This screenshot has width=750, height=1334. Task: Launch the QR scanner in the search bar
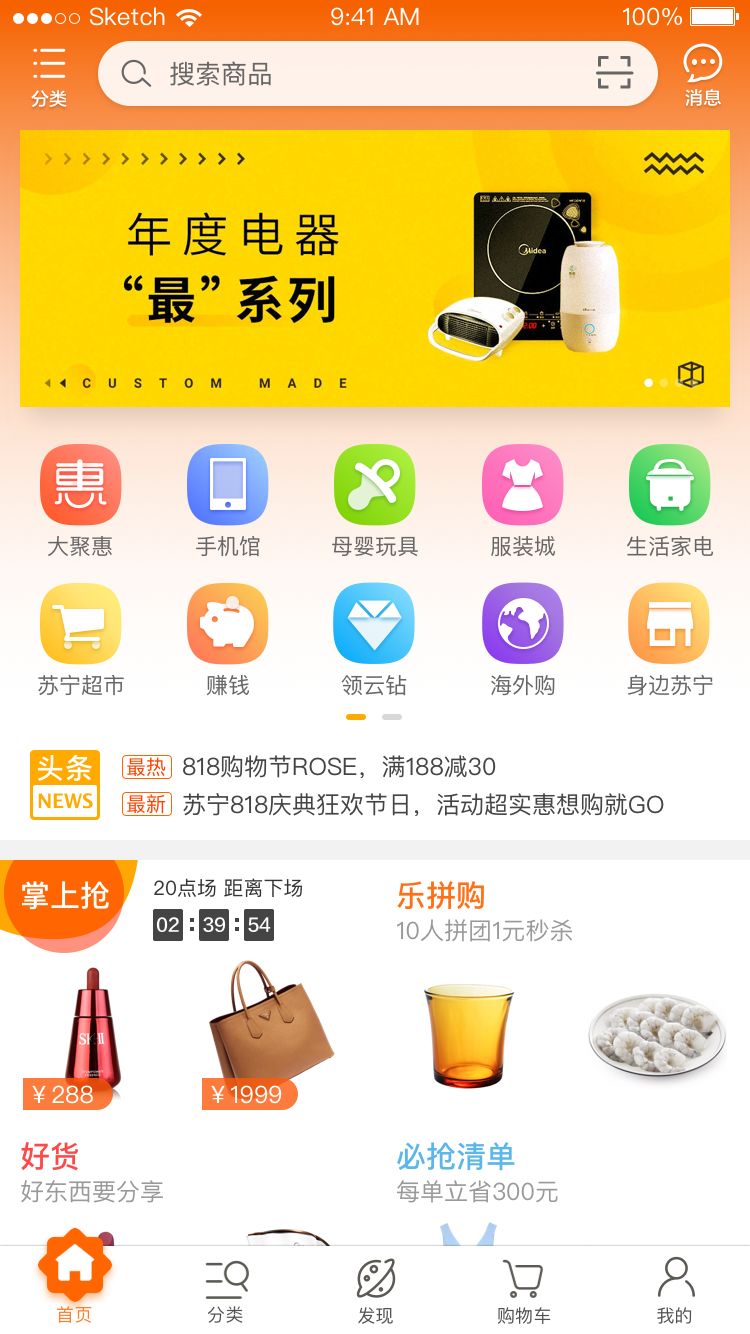point(614,73)
